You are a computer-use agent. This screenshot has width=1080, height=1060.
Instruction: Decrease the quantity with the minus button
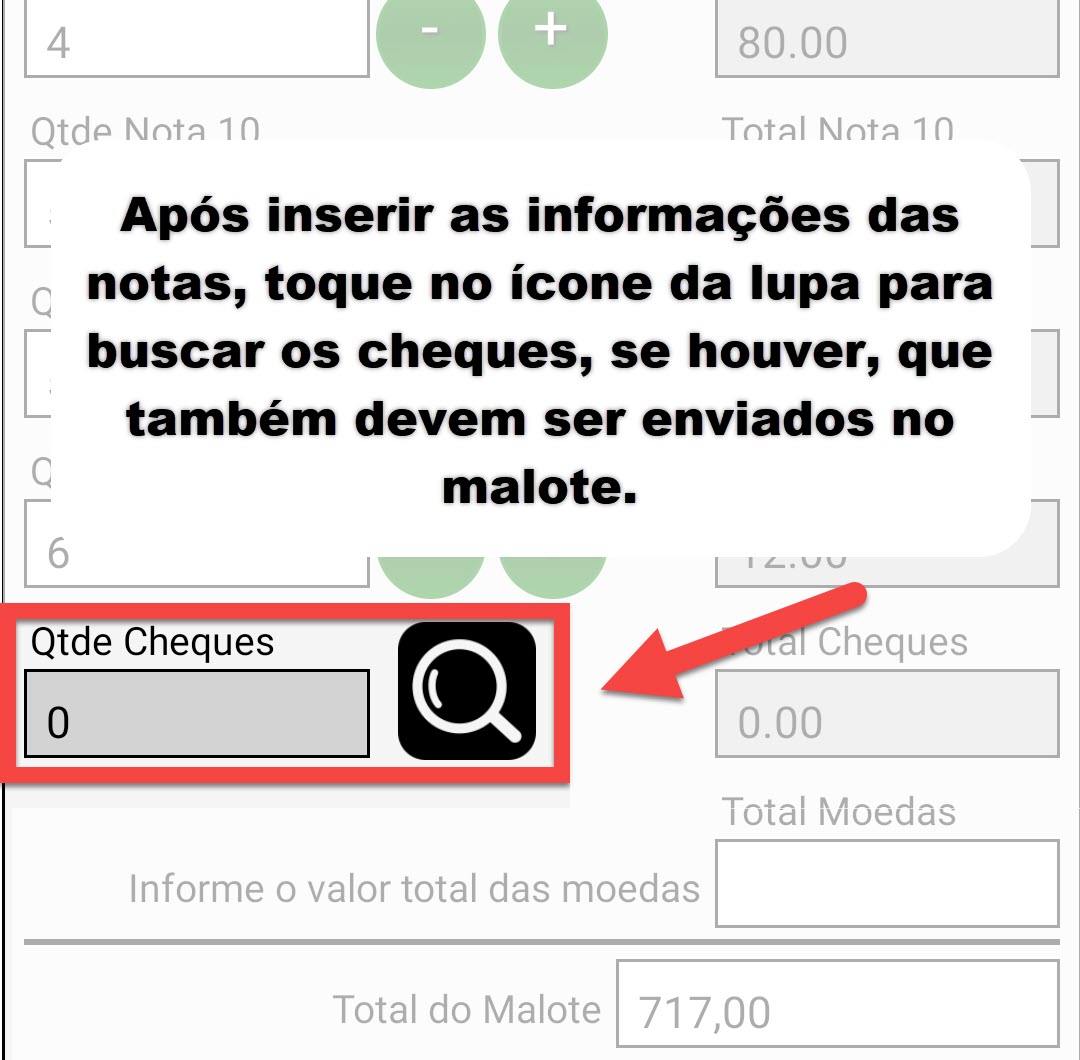point(430,35)
